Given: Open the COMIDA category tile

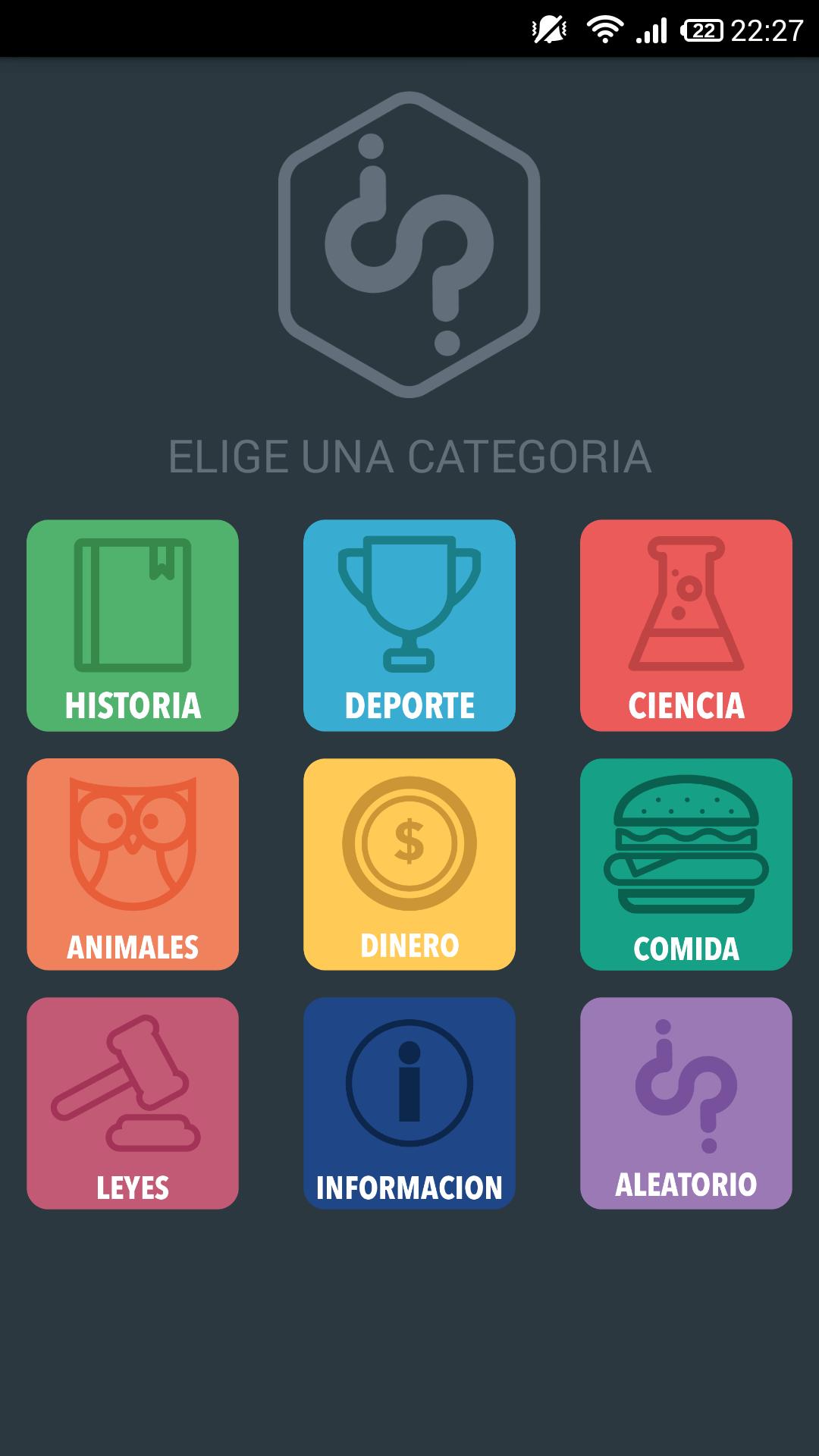Looking at the screenshot, I should [685, 861].
